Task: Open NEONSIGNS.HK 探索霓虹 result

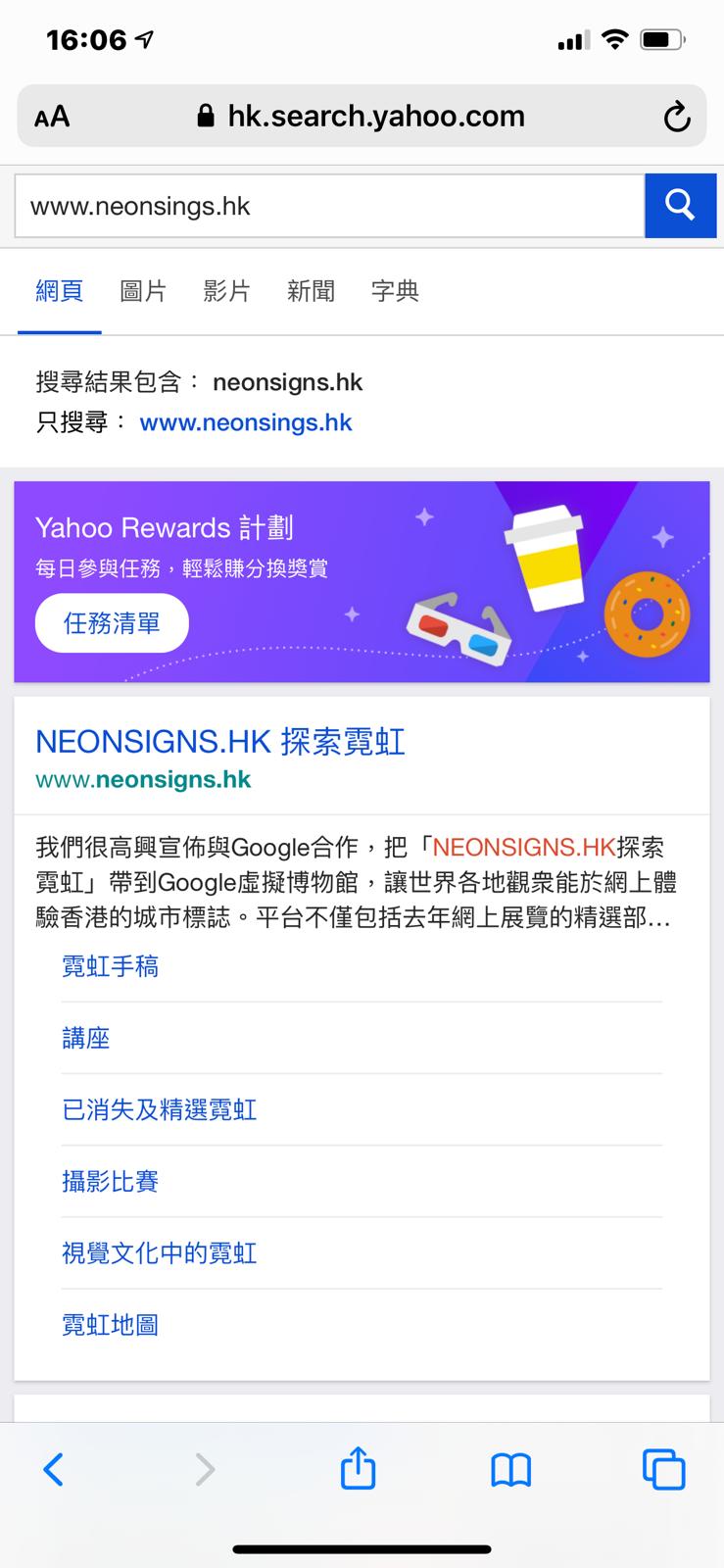Action: pyautogui.click(x=220, y=742)
